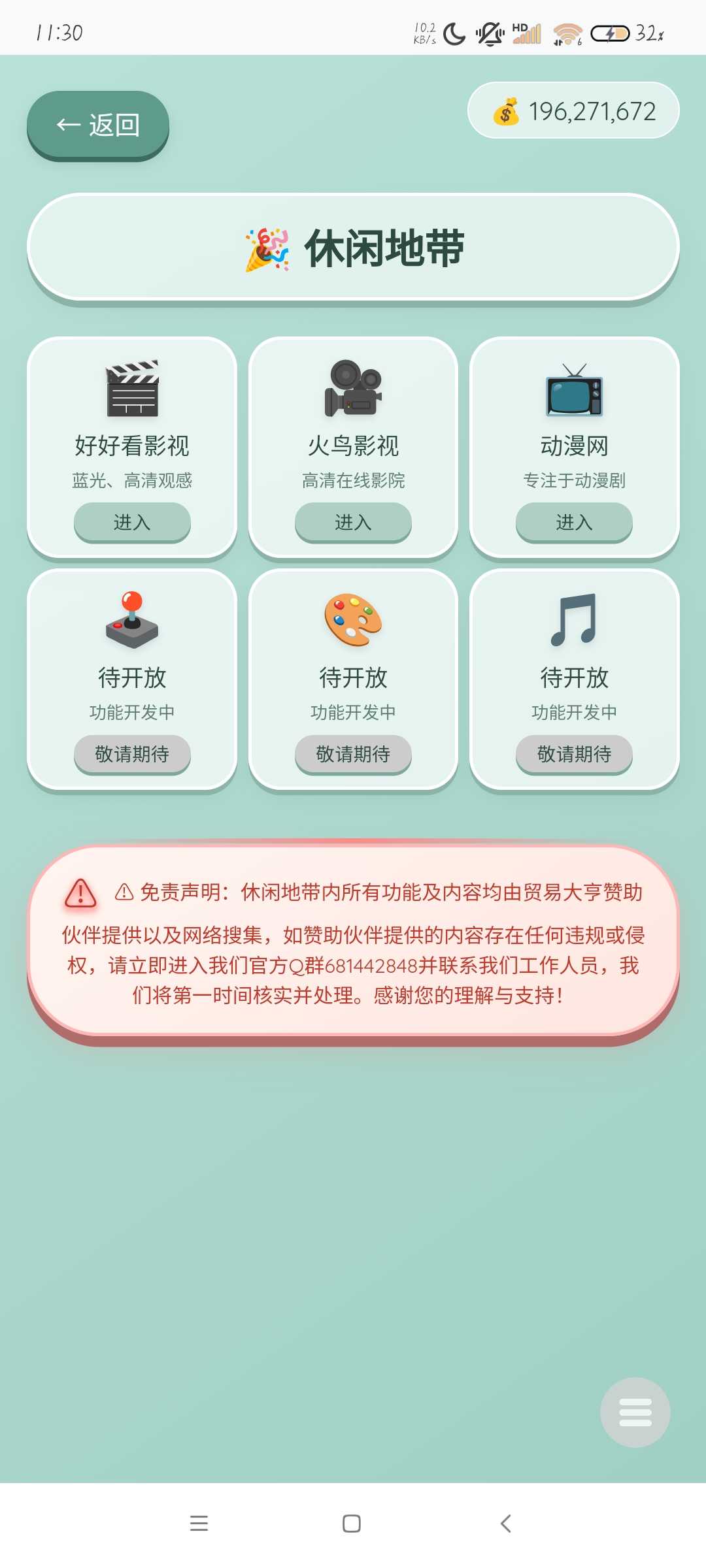The height and width of the screenshot is (1568, 706).
Task: Open the coin balance 196,271,672
Action: click(x=573, y=111)
